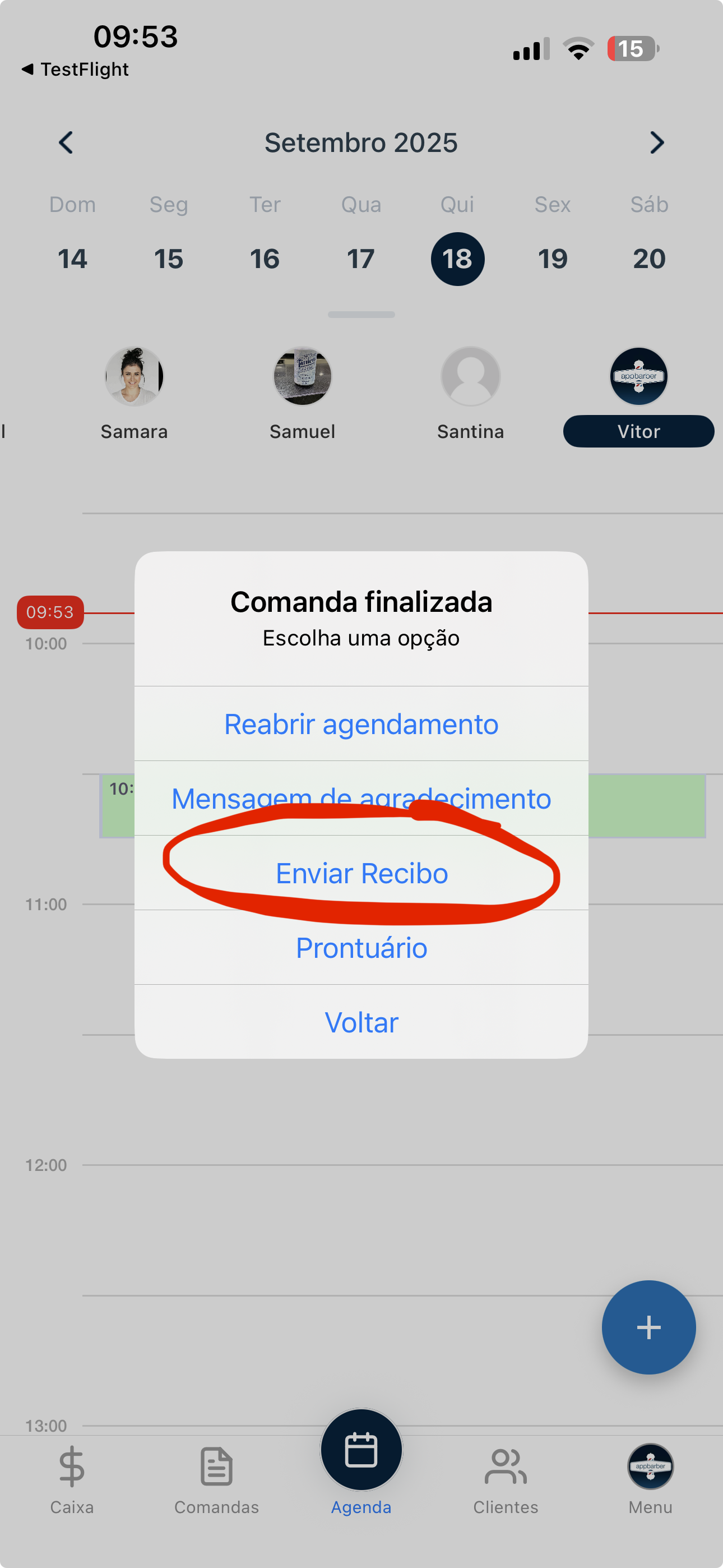Select day 20 in calendar

[649, 259]
